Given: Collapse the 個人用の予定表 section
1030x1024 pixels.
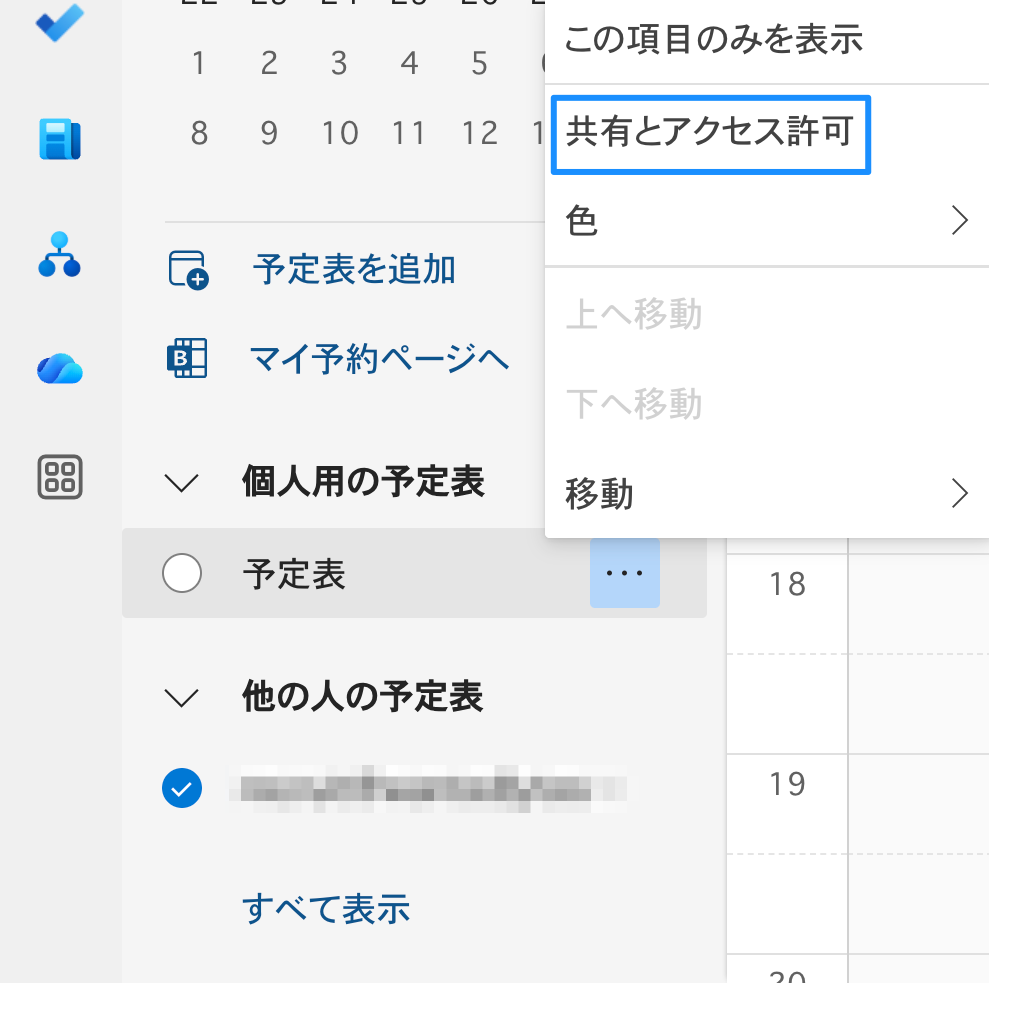Looking at the screenshot, I should (x=181, y=484).
